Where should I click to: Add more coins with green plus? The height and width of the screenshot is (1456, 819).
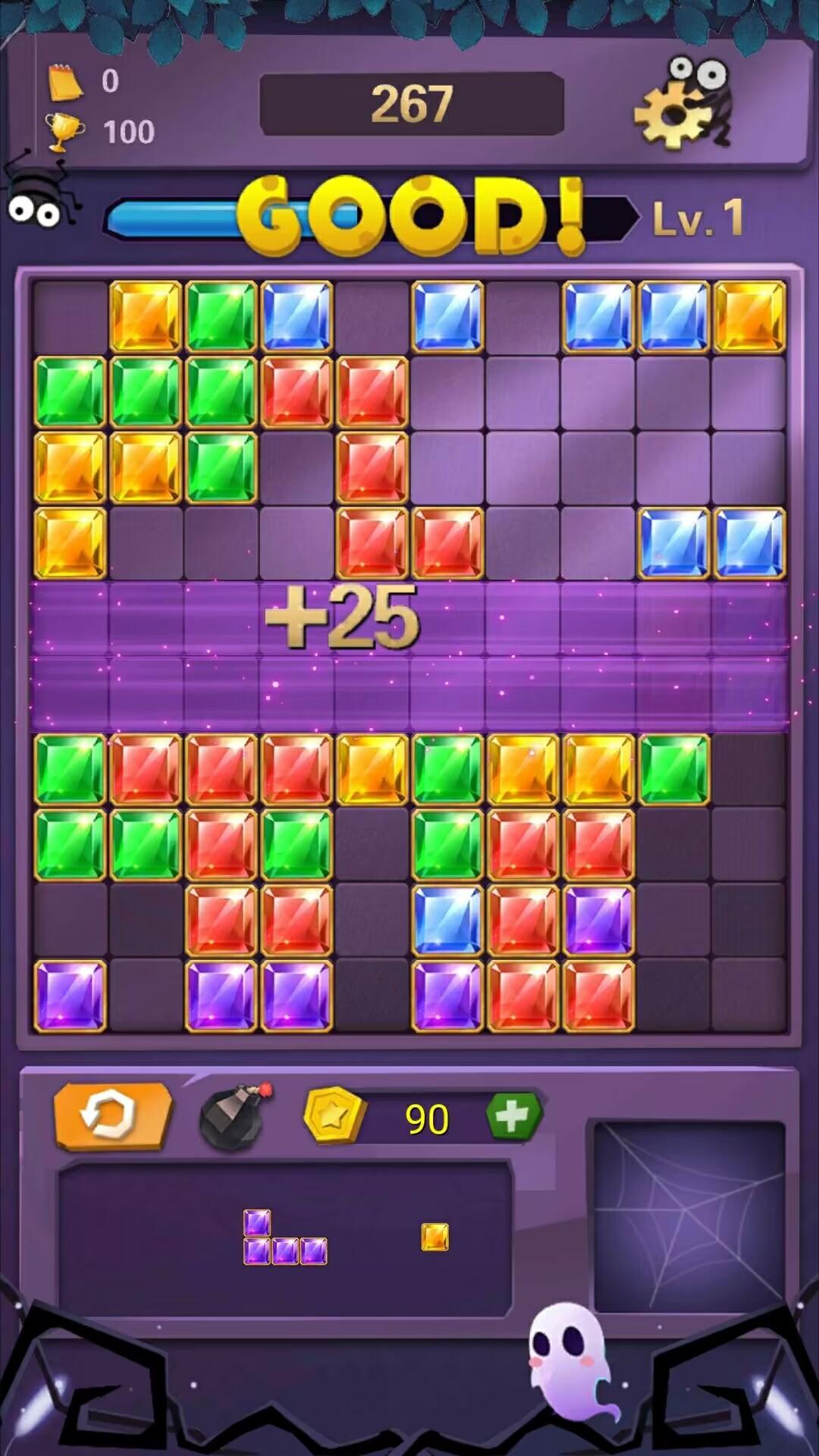tap(513, 1116)
